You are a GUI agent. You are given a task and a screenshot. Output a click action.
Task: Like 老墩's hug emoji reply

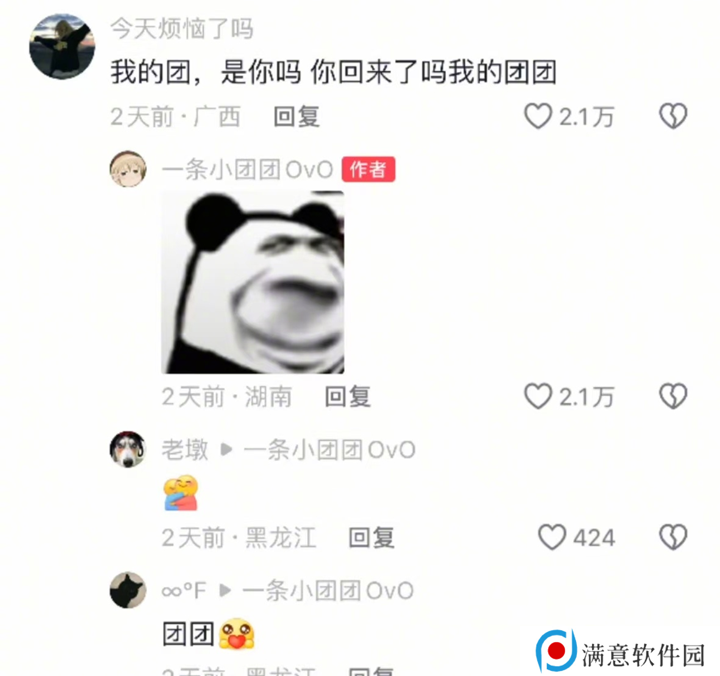pyautogui.click(x=552, y=538)
